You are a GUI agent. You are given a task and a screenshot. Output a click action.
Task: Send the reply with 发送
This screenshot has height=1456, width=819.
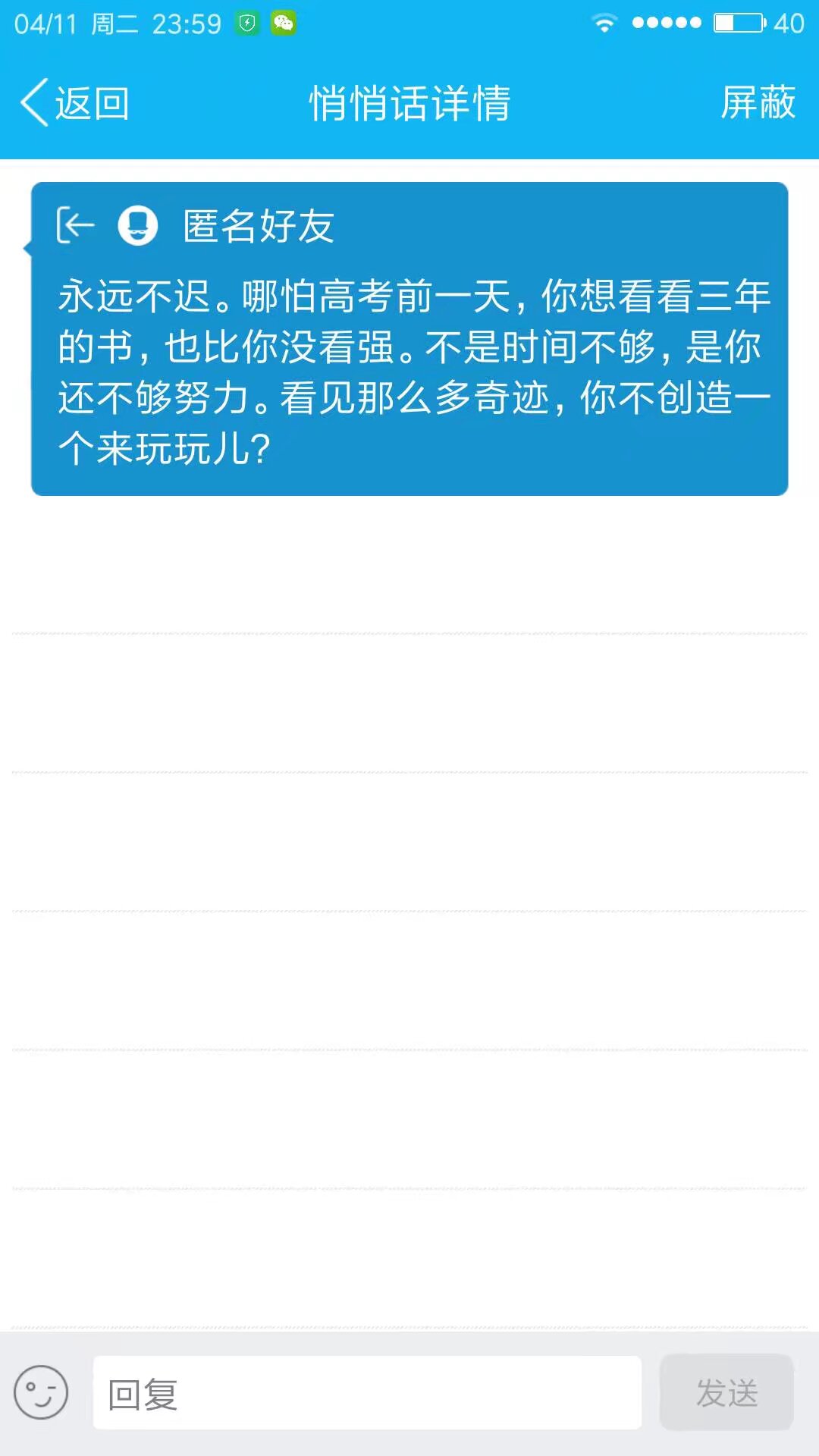point(726,1392)
